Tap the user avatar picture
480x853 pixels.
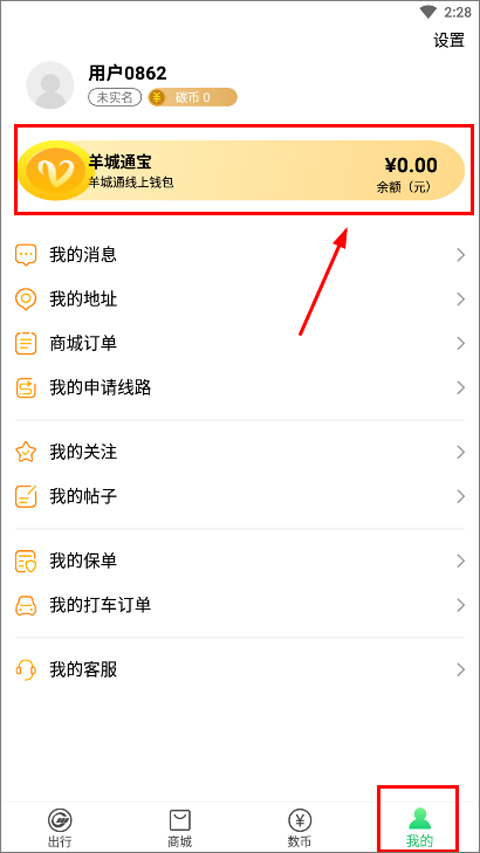click(x=50, y=85)
